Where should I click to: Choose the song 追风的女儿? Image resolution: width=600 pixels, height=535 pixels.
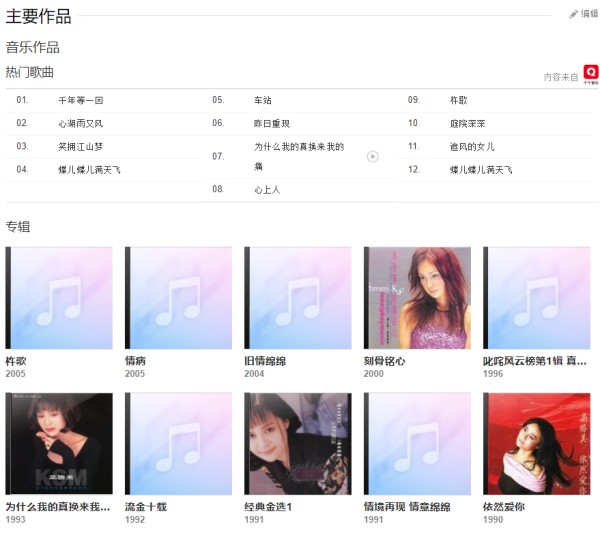472,147
